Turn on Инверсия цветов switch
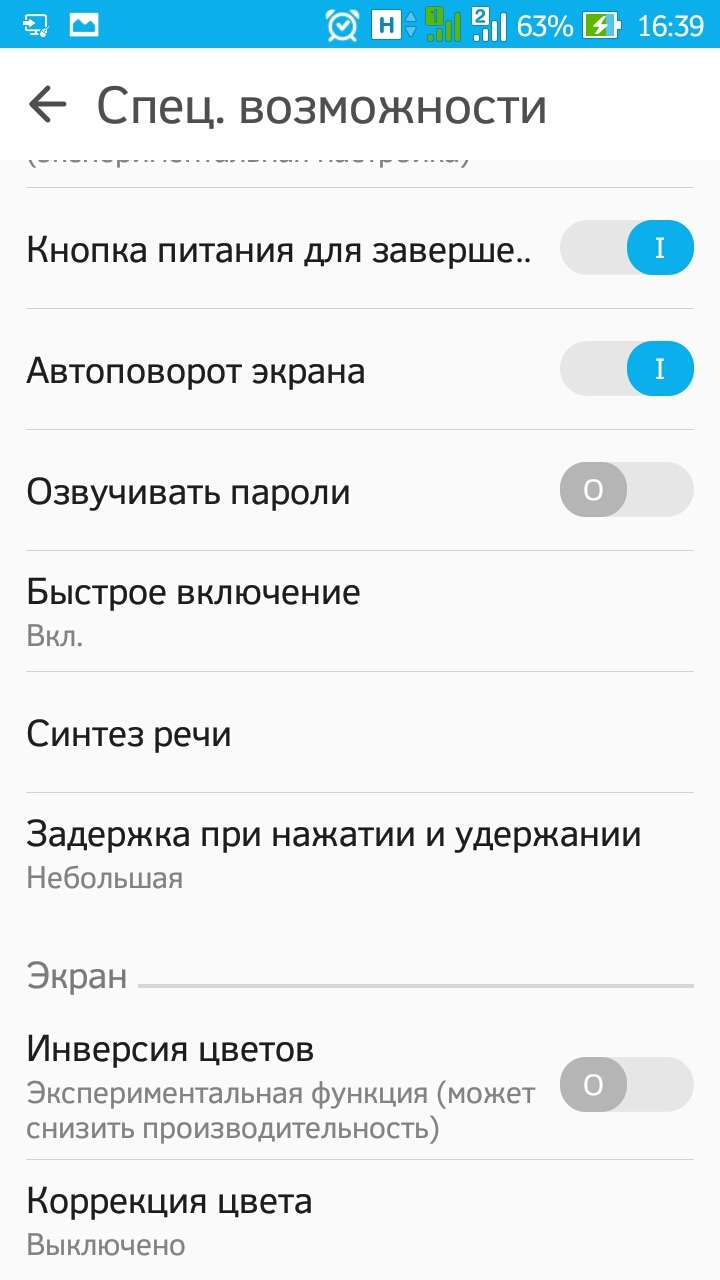 pyautogui.click(x=626, y=1085)
